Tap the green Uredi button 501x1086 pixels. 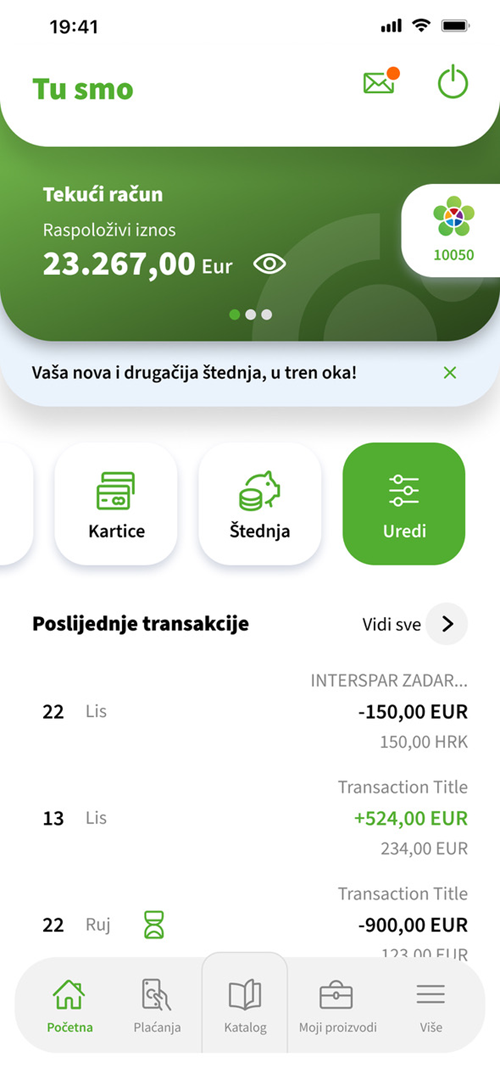coord(404,504)
